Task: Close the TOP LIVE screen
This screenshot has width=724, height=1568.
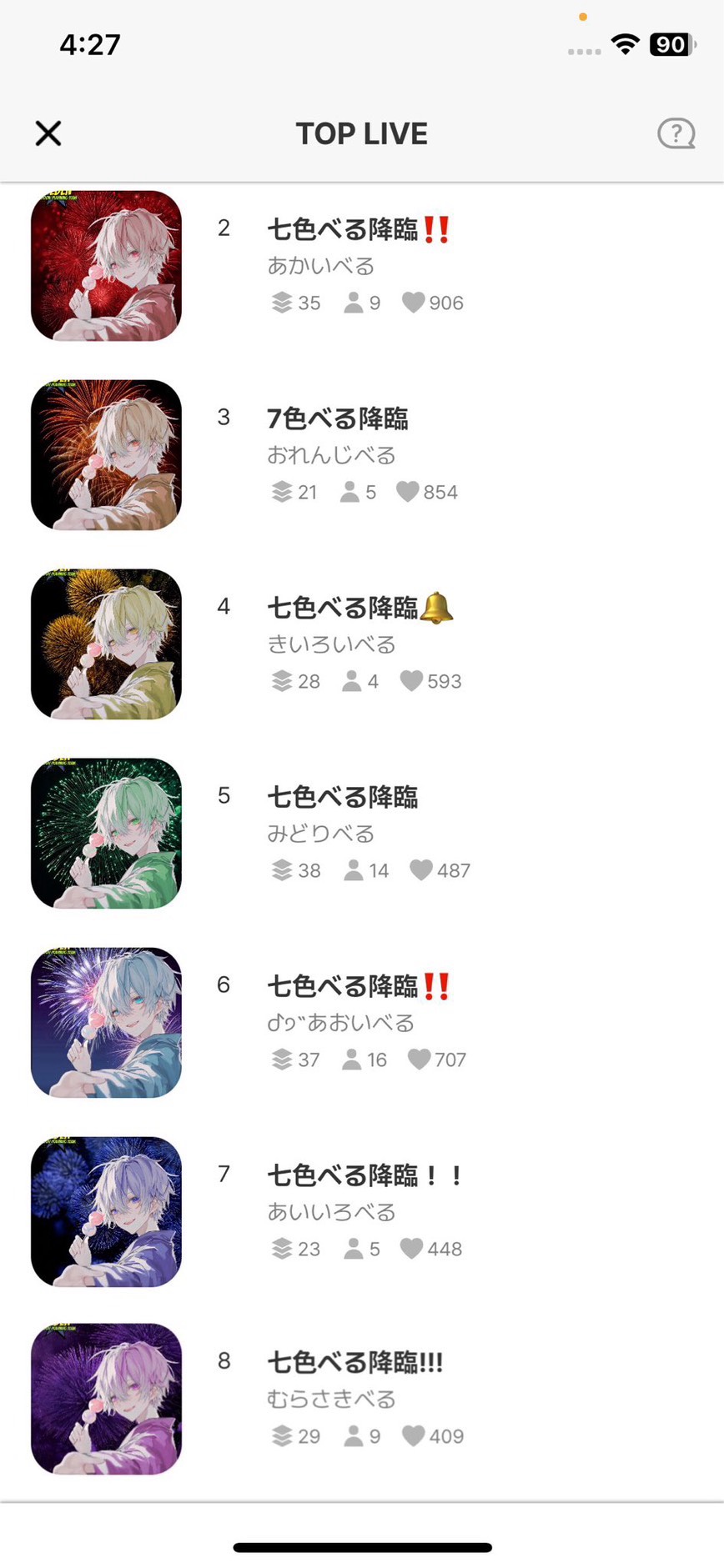Action: pyautogui.click(x=48, y=133)
